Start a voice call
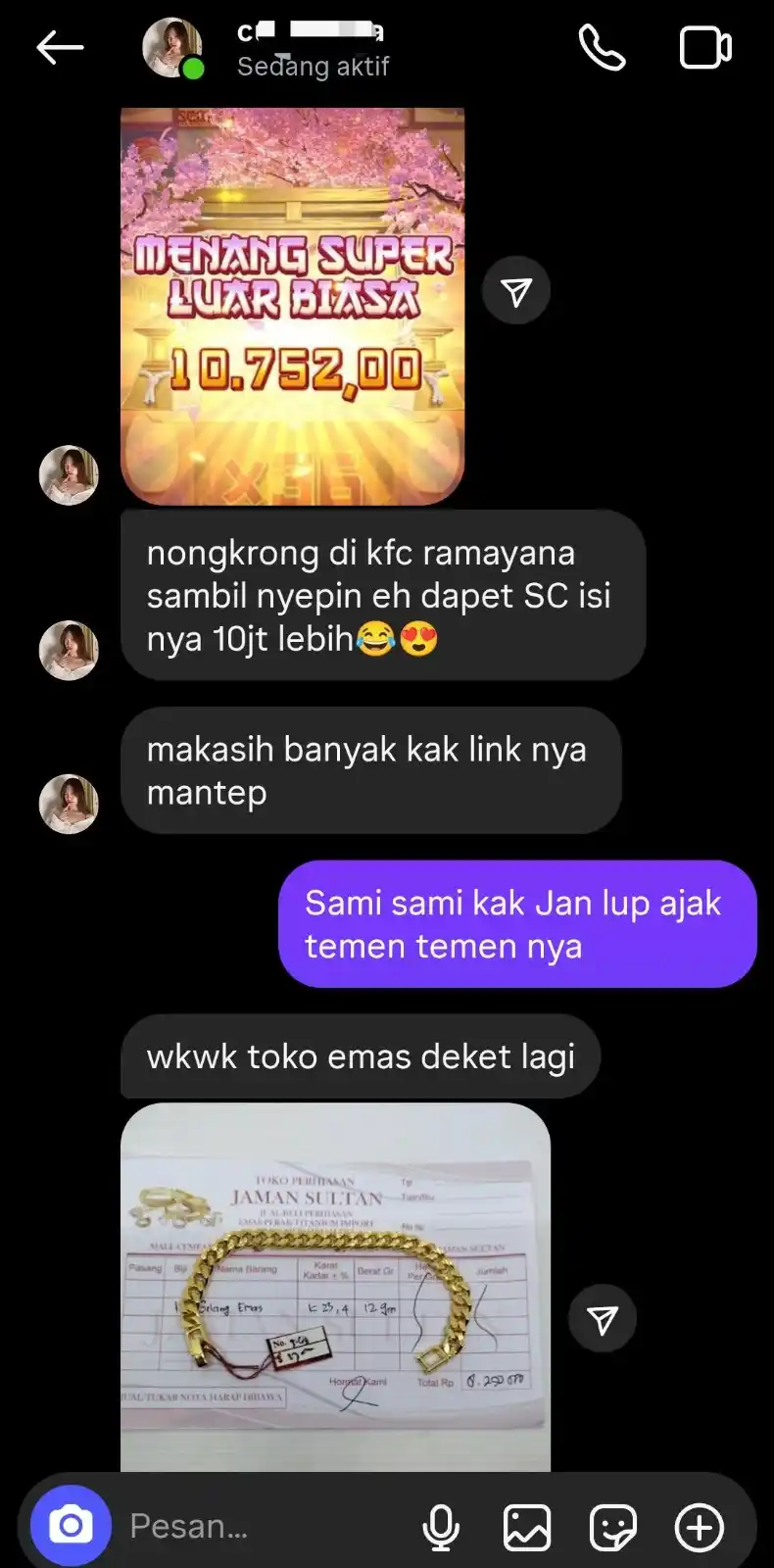 602,47
